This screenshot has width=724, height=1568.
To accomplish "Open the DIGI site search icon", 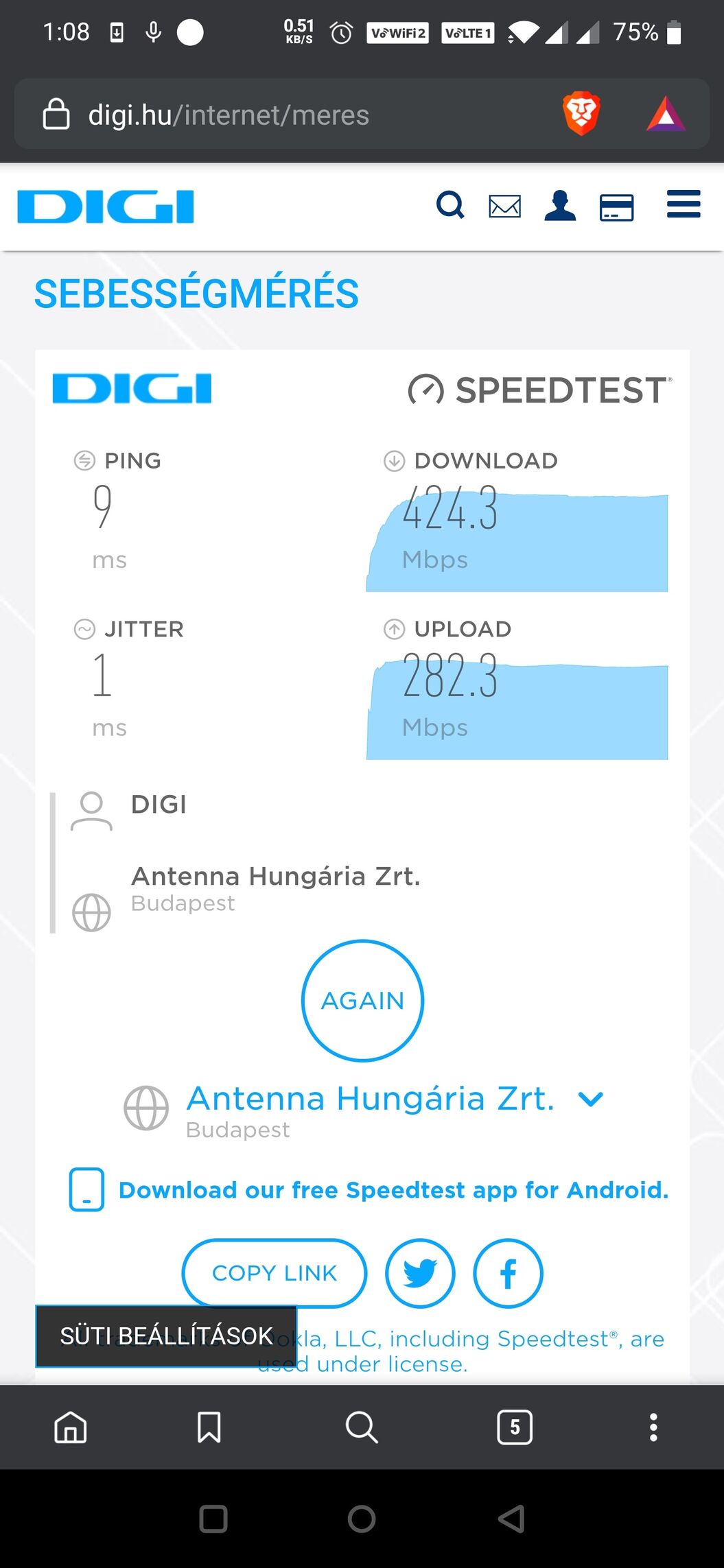I will [450, 206].
